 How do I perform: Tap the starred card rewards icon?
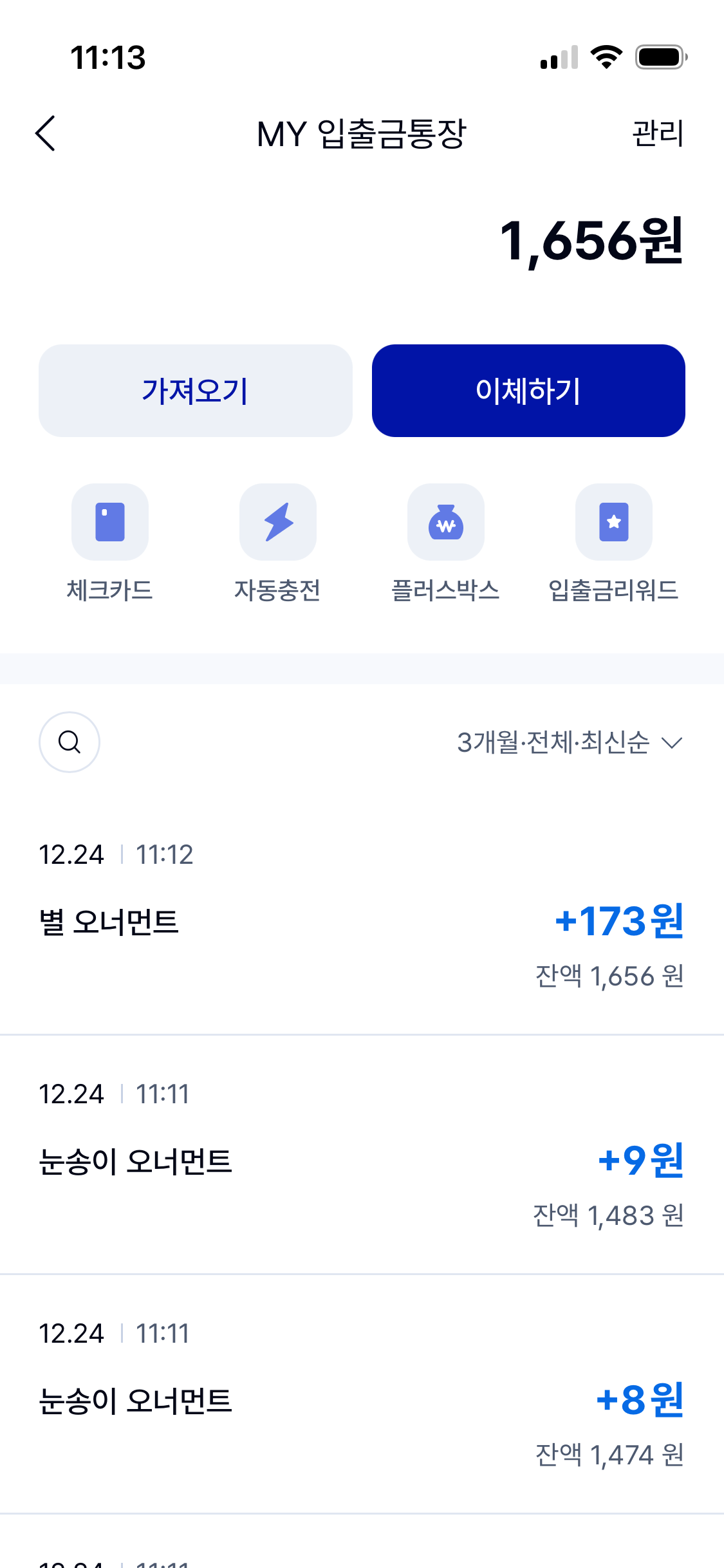pos(613,522)
